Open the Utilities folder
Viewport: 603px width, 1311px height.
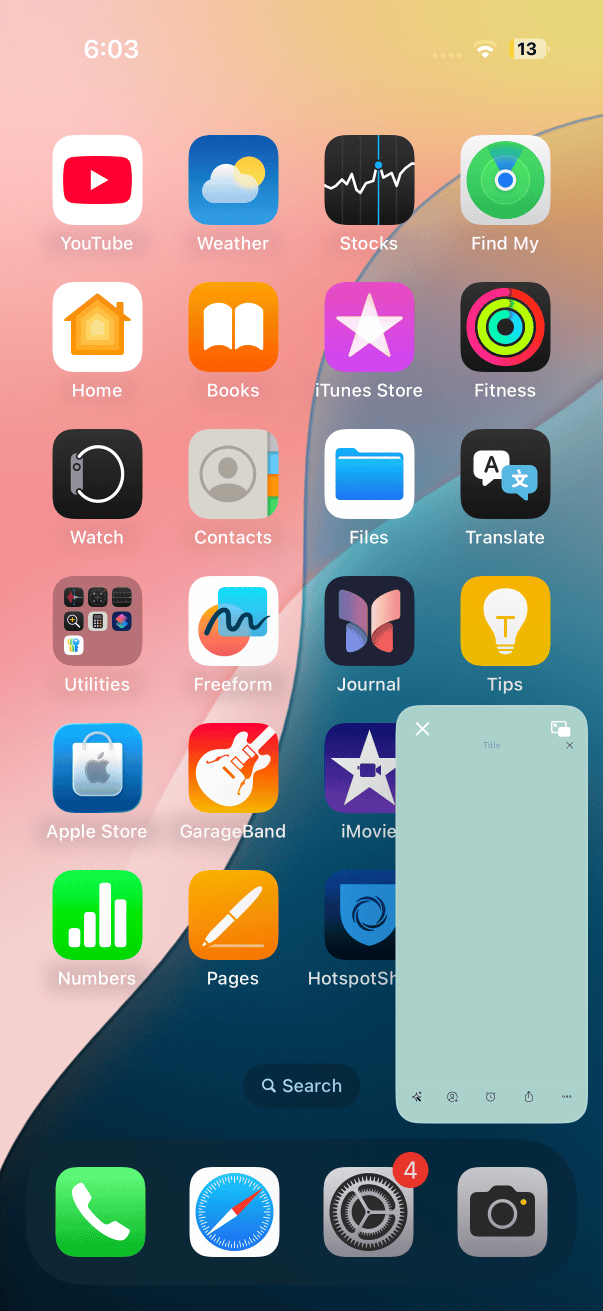(x=97, y=621)
